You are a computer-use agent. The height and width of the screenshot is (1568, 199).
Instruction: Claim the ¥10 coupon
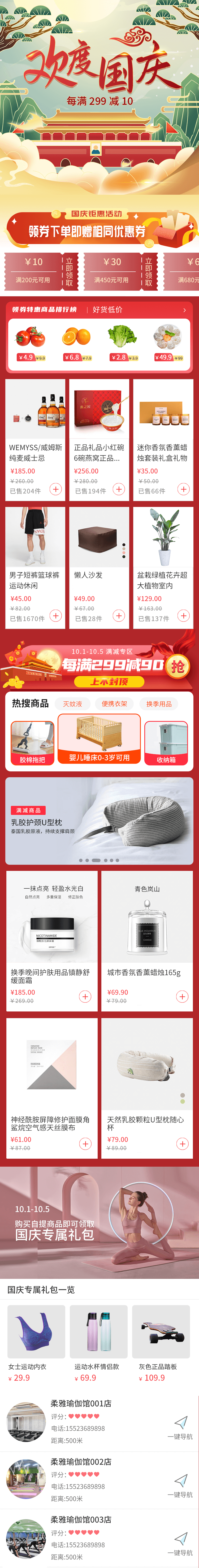pyautogui.click(x=69, y=271)
